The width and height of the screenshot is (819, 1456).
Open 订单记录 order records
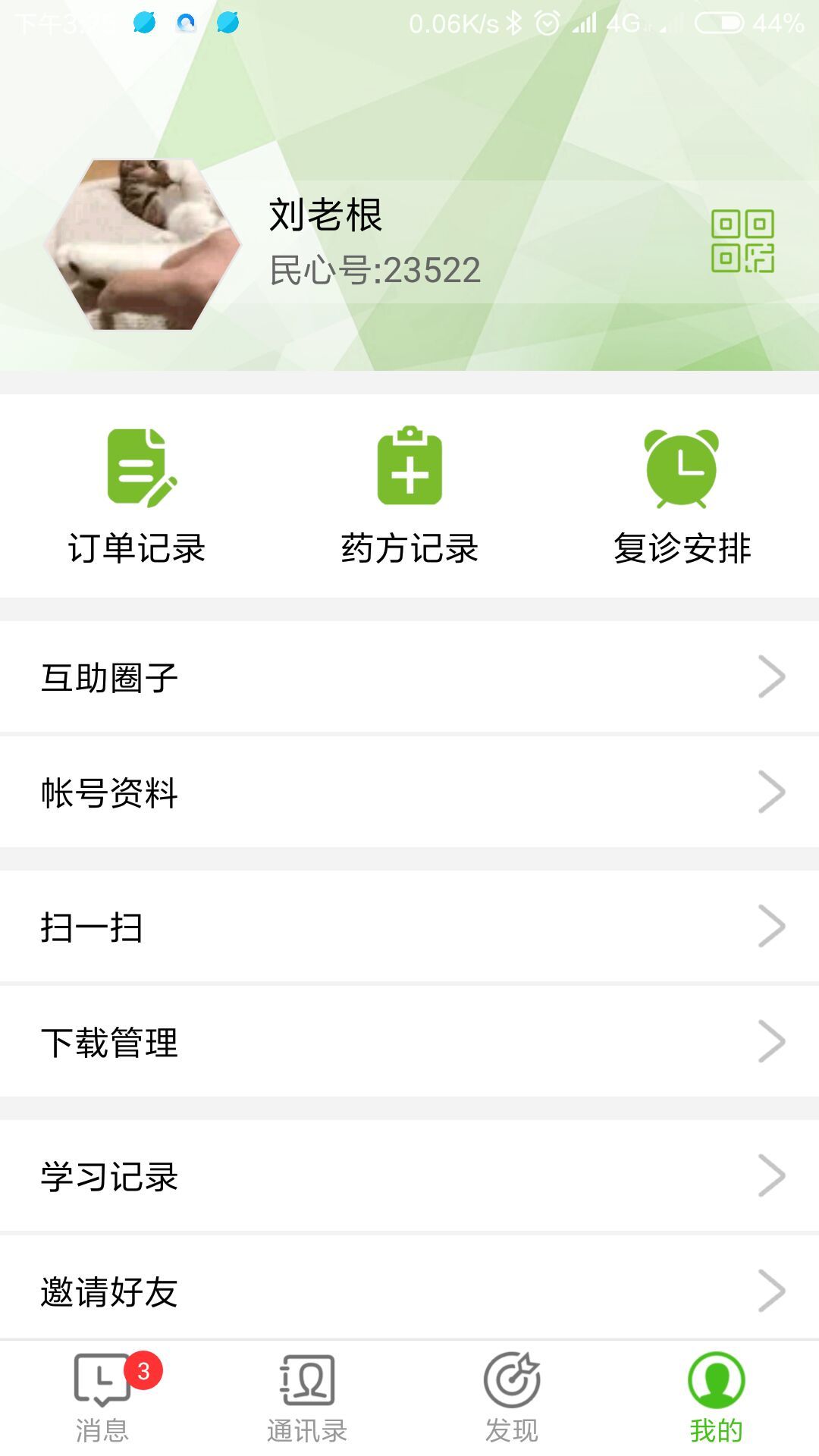[x=137, y=496]
